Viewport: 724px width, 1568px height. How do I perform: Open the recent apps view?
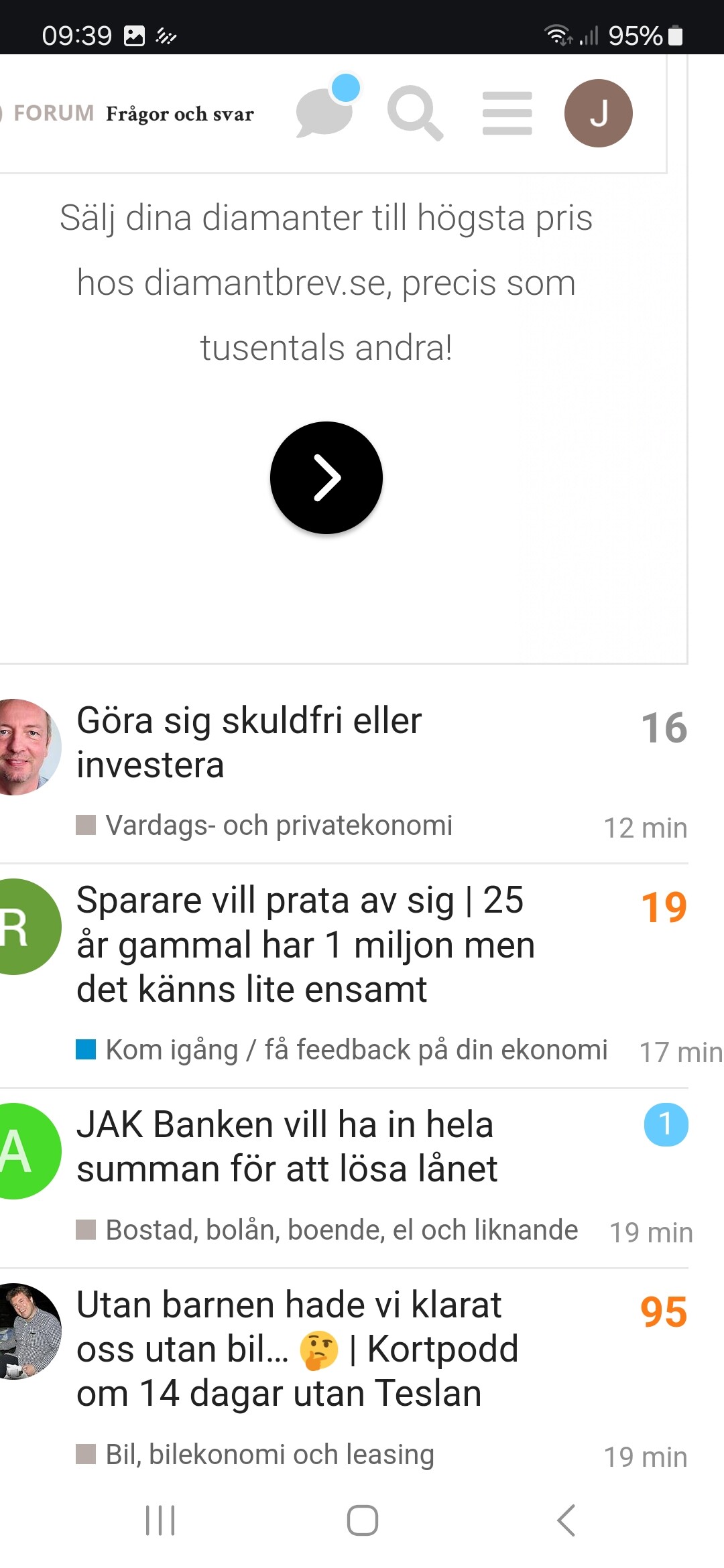click(160, 1520)
